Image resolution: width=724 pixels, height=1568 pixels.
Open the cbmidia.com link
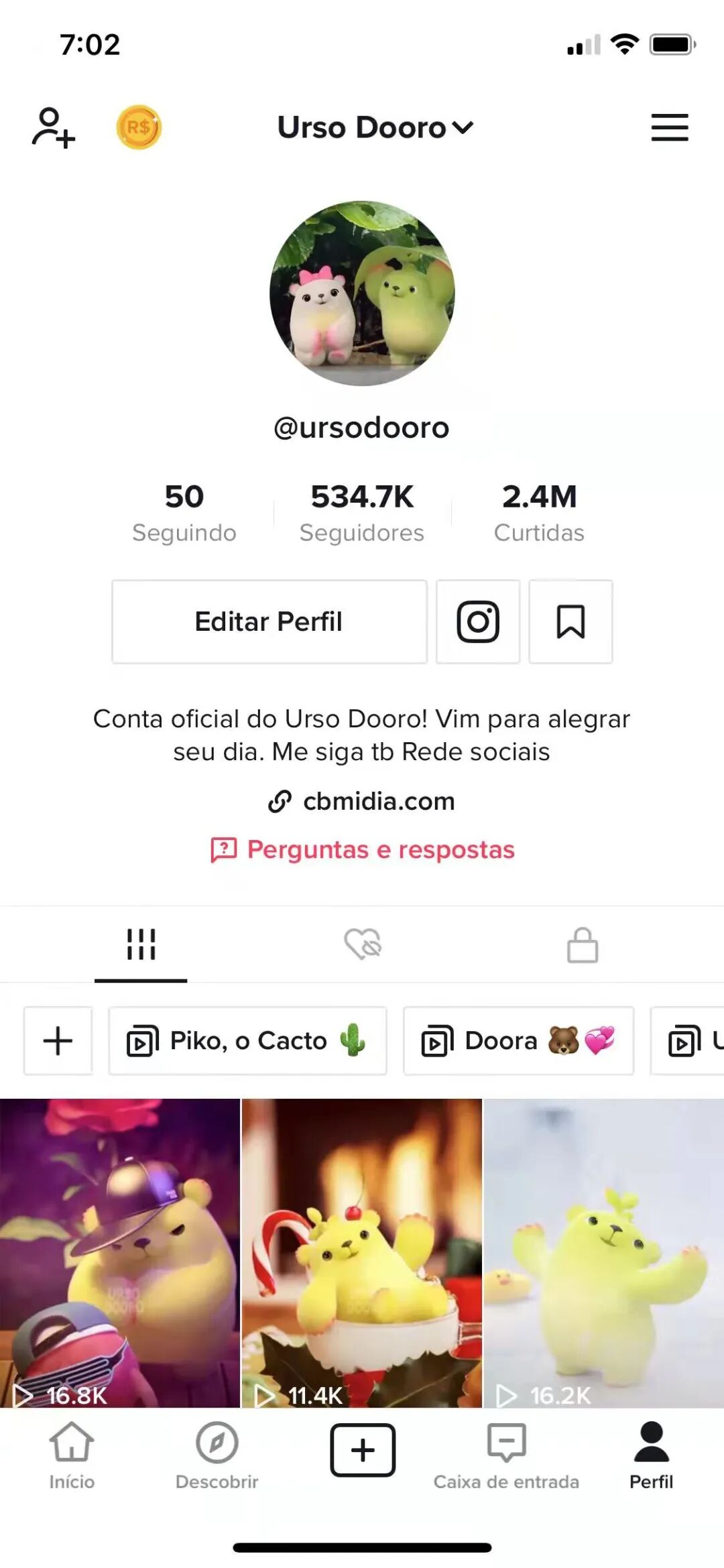pyautogui.click(x=362, y=801)
